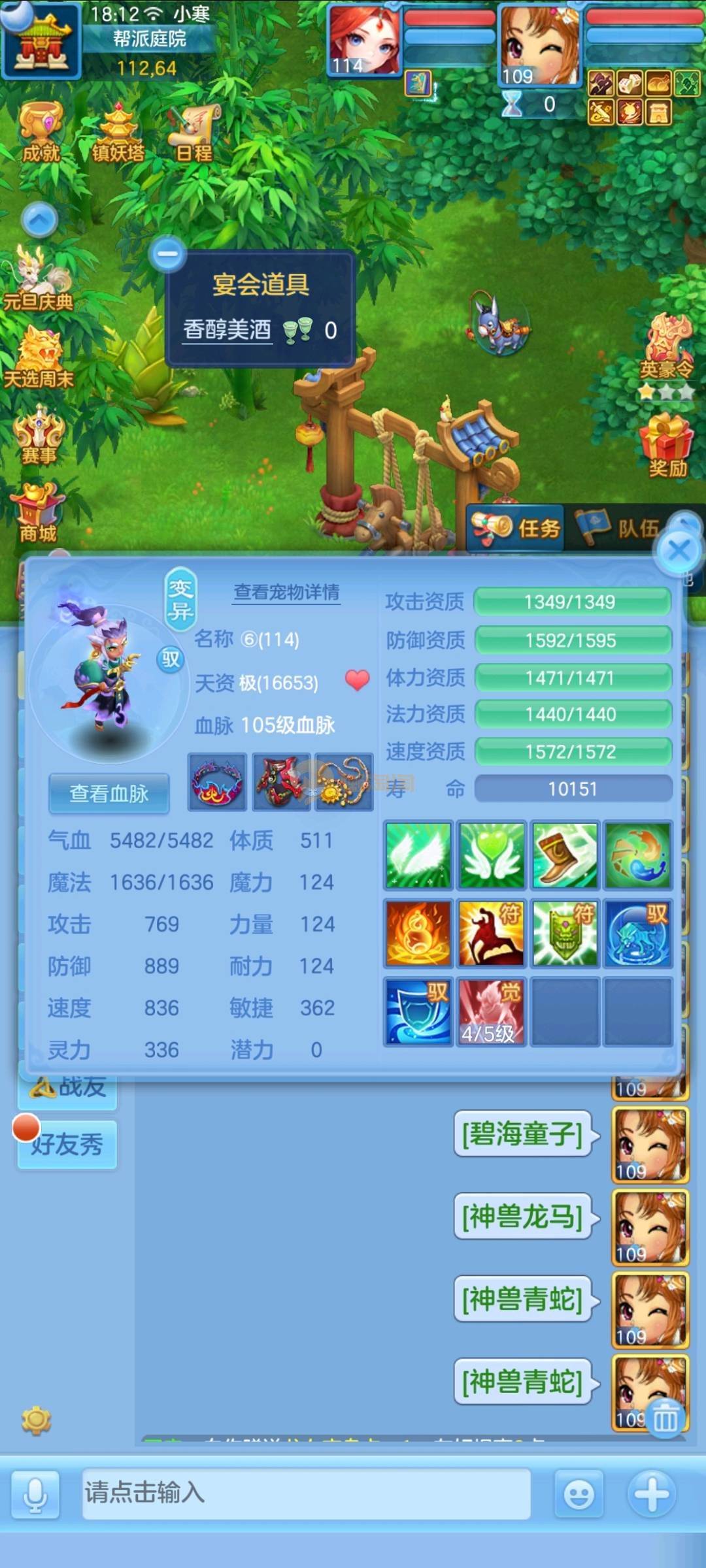706x1568 pixels.
Task: Open 赛事 events
Action: (x=39, y=434)
